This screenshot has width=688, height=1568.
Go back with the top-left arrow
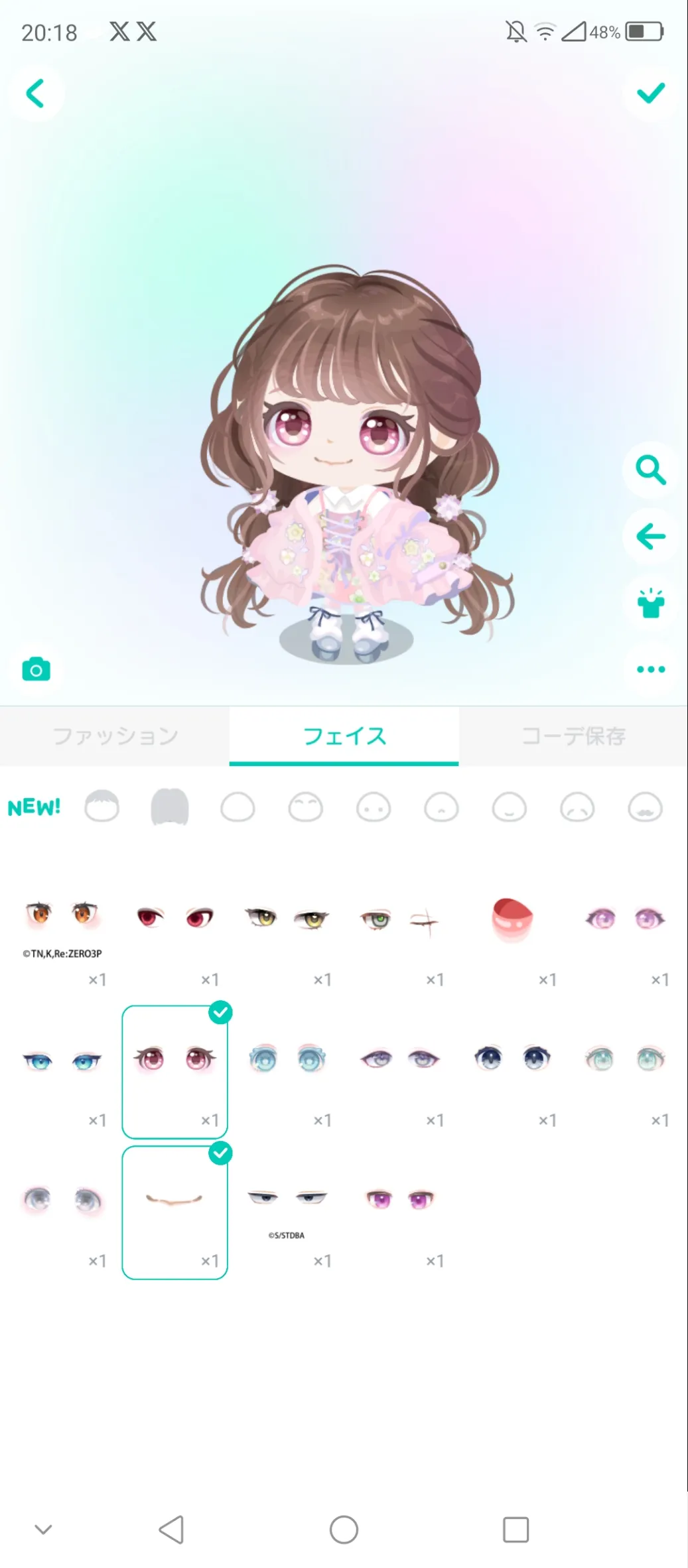click(35, 94)
